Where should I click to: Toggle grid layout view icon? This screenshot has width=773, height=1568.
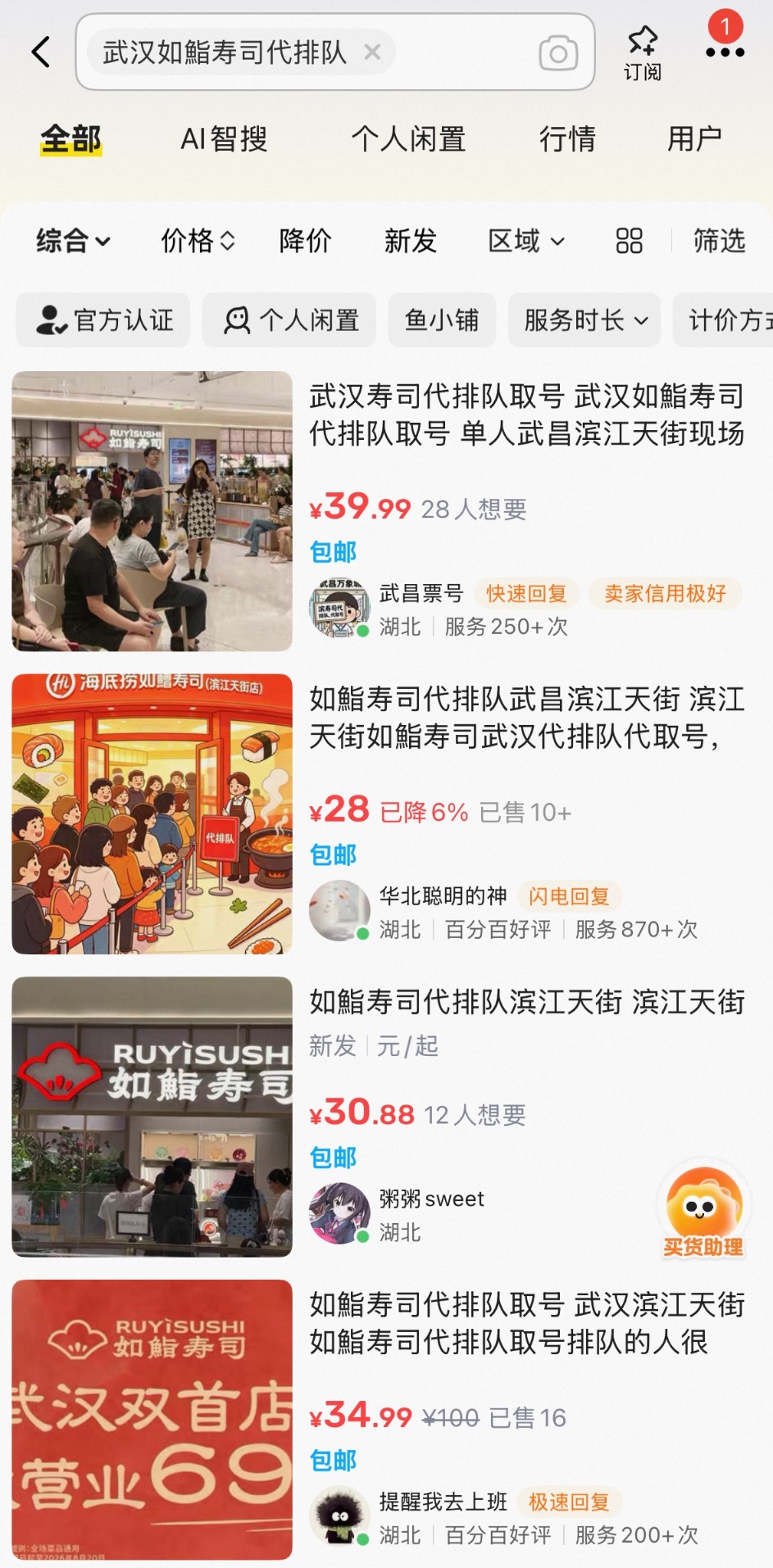click(x=629, y=241)
